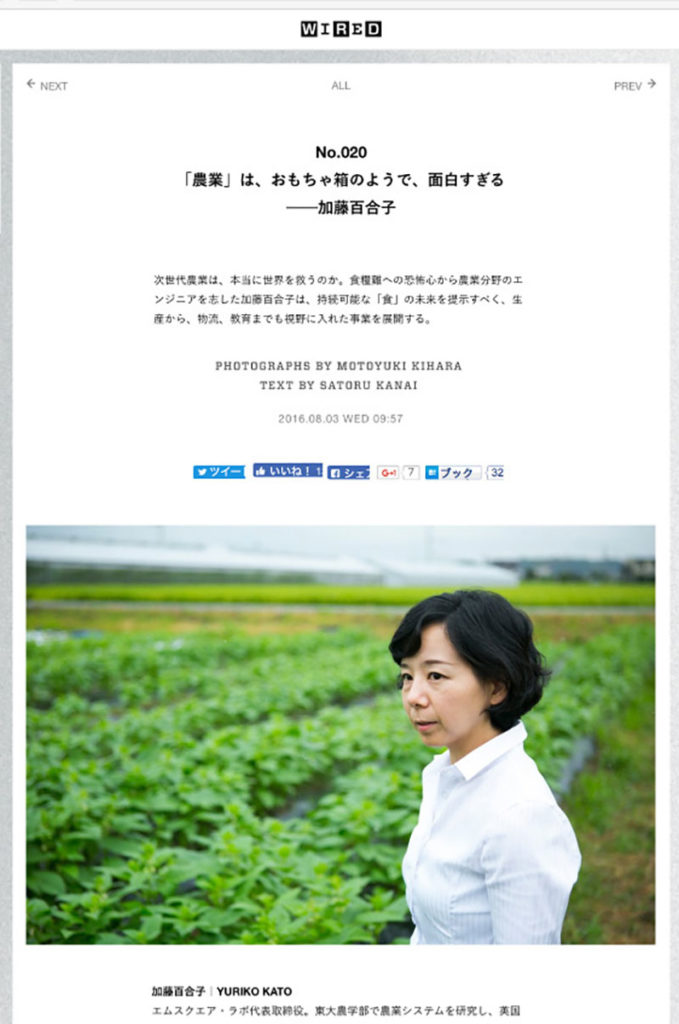Go to the NEXT article
Screen dimensions: 679x1024
(47, 86)
